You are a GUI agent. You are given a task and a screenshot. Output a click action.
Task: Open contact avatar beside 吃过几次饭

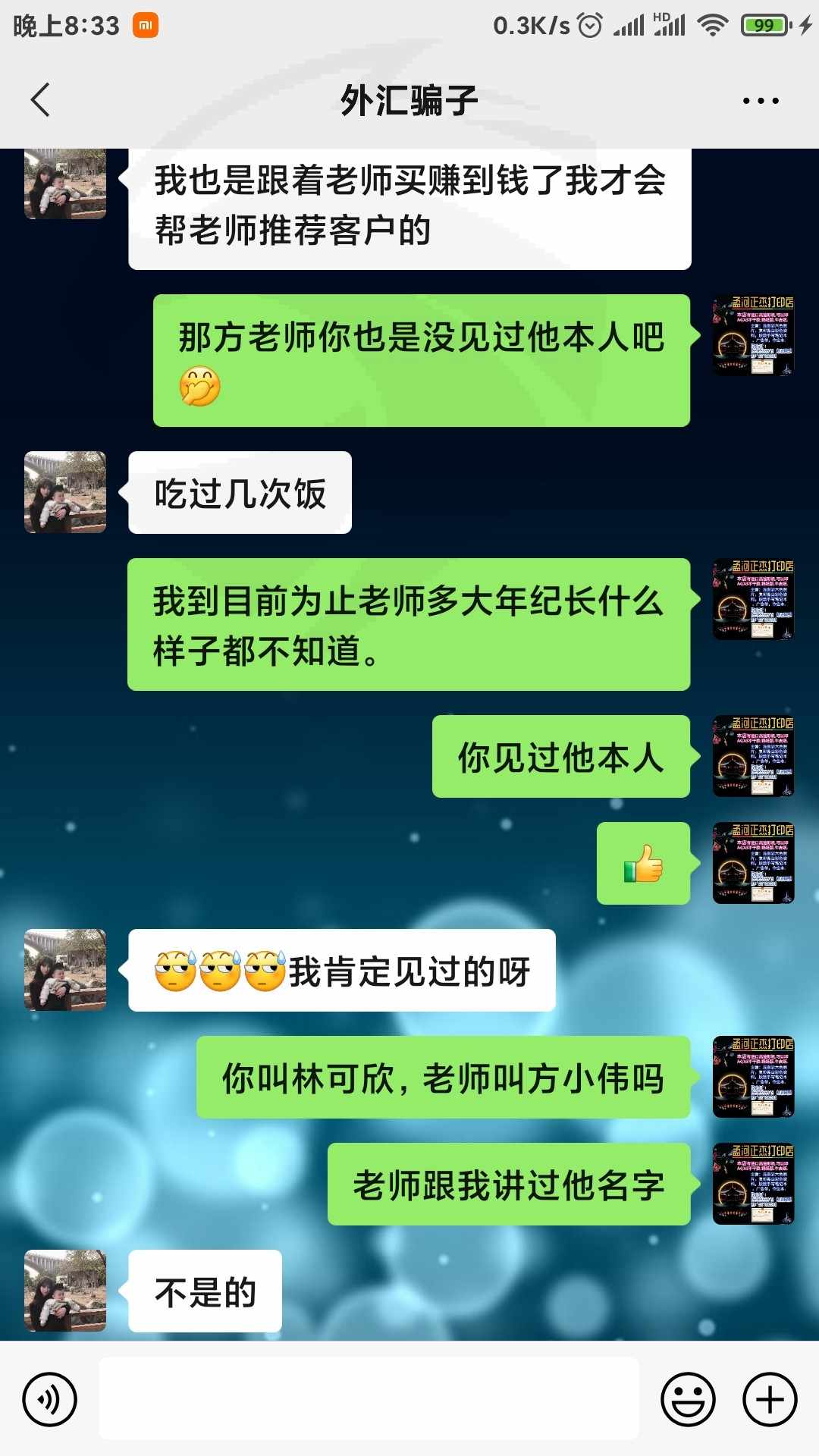65,492
